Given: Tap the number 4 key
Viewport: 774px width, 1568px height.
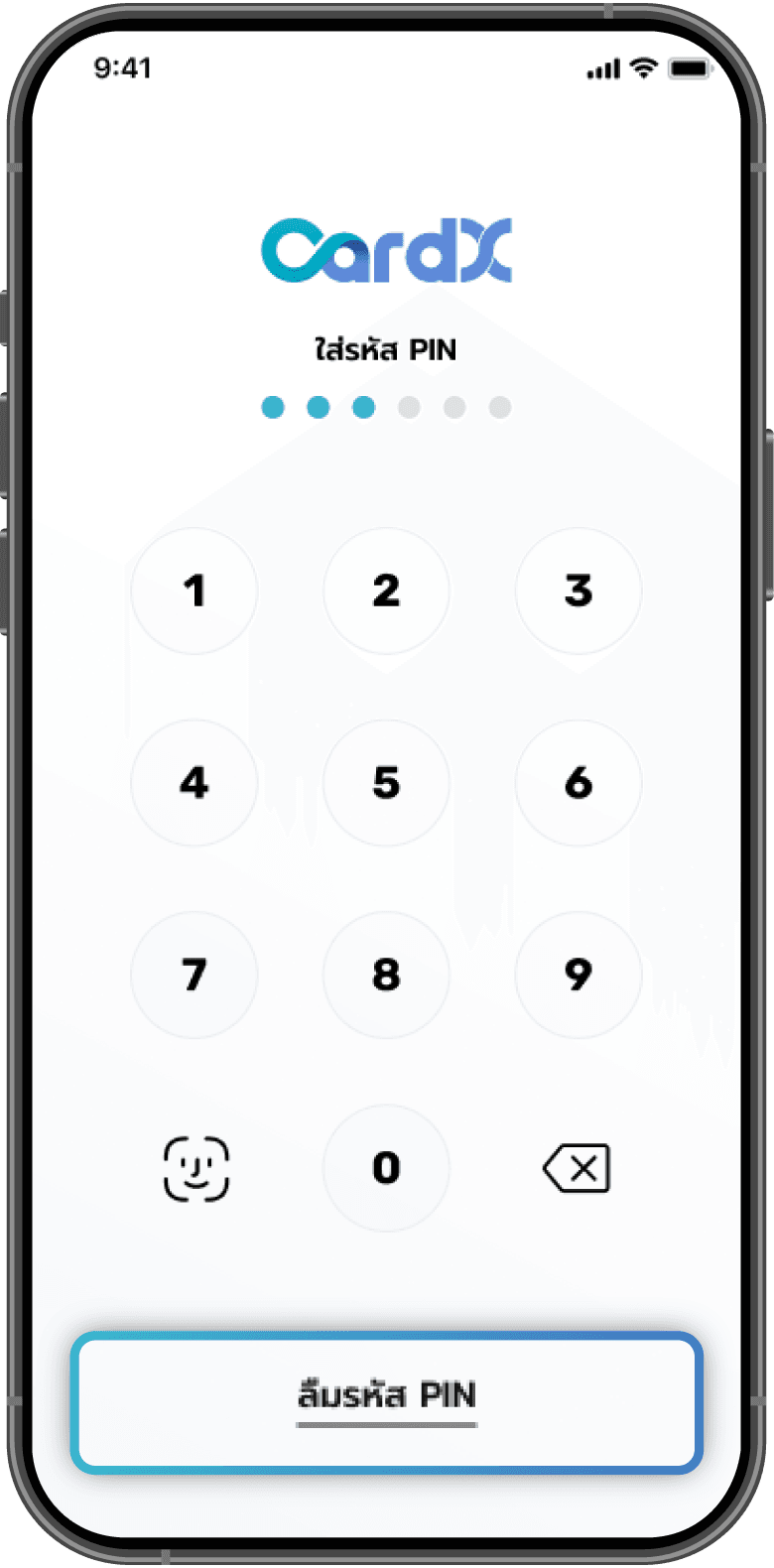Looking at the screenshot, I should pos(194,783).
